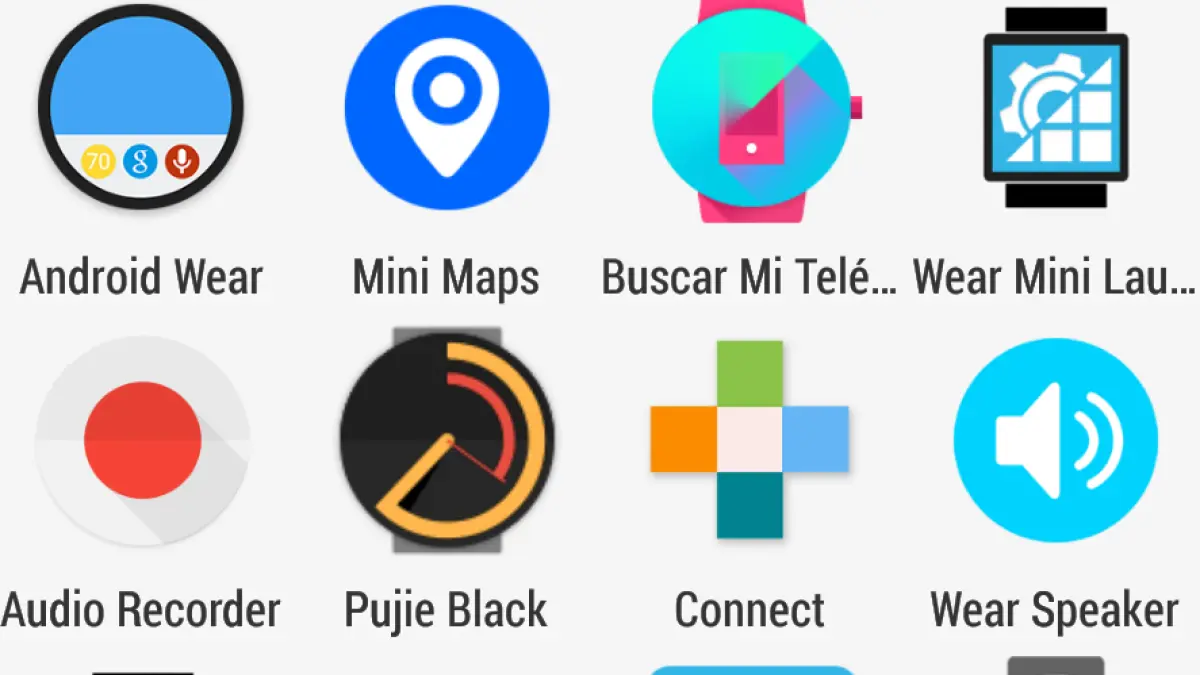Image resolution: width=1200 pixels, height=675 pixels.
Task: Launch Wear Speaker
Action: point(1055,440)
